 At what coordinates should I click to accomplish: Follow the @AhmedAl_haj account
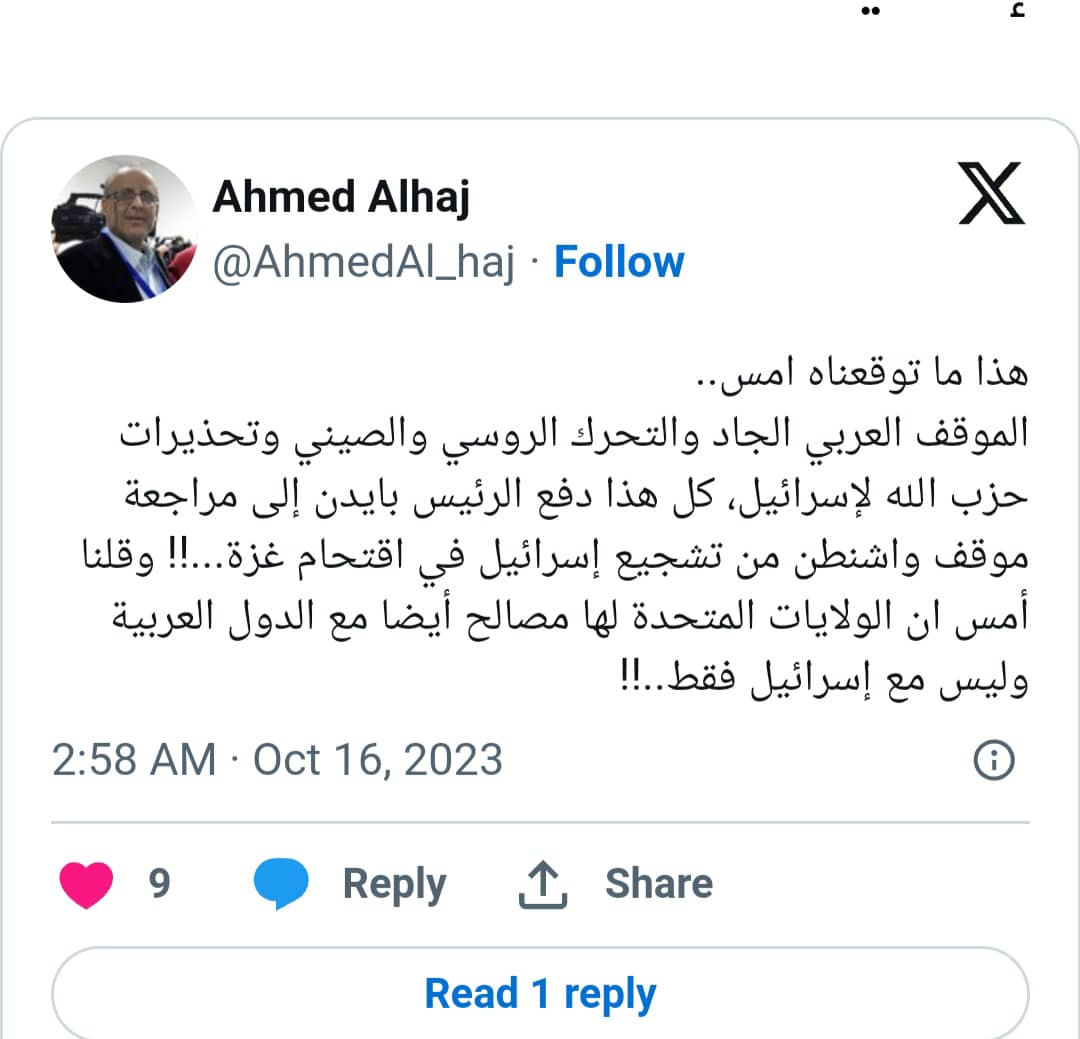(619, 262)
